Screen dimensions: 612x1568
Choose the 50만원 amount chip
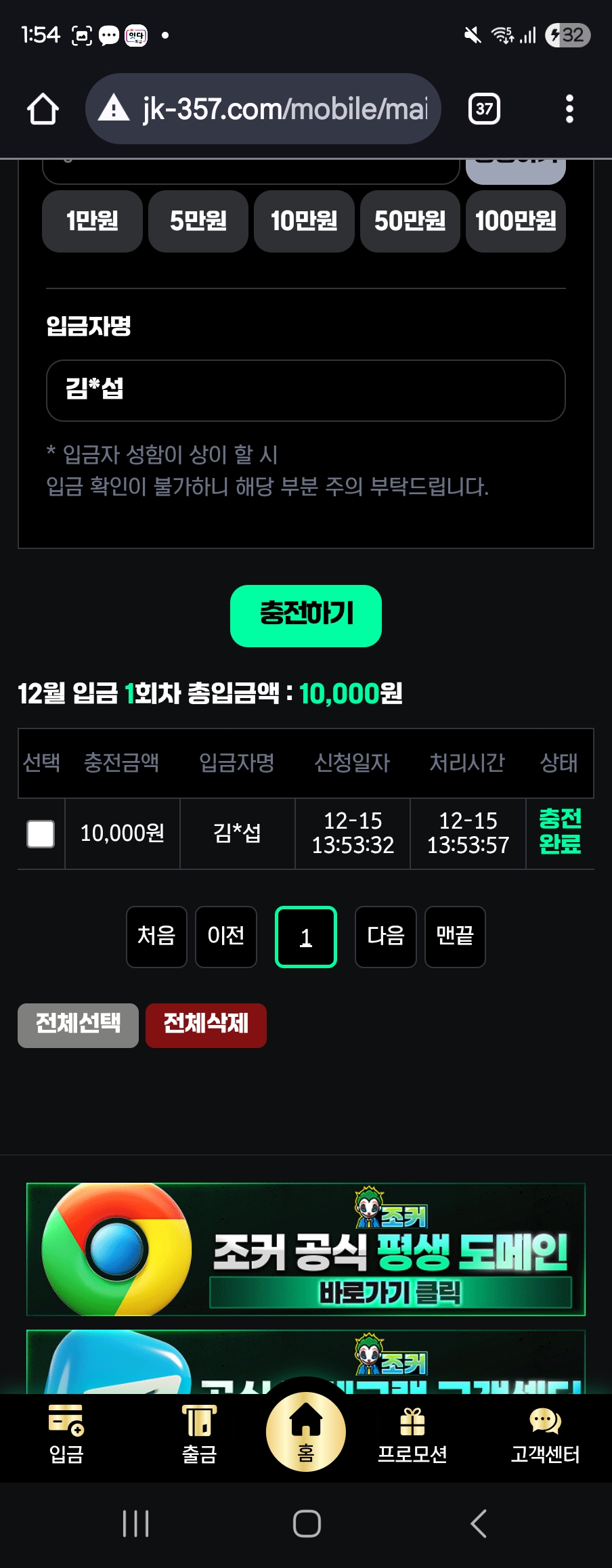click(x=410, y=221)
